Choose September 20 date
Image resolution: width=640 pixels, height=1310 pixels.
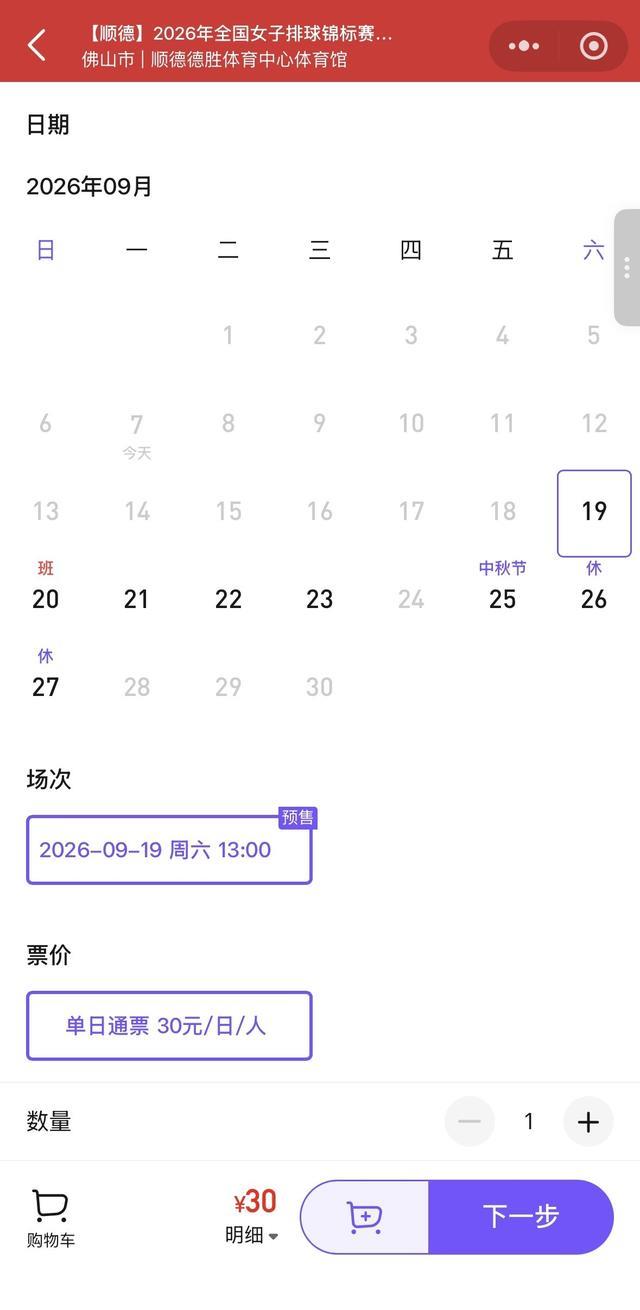(45, 599)
